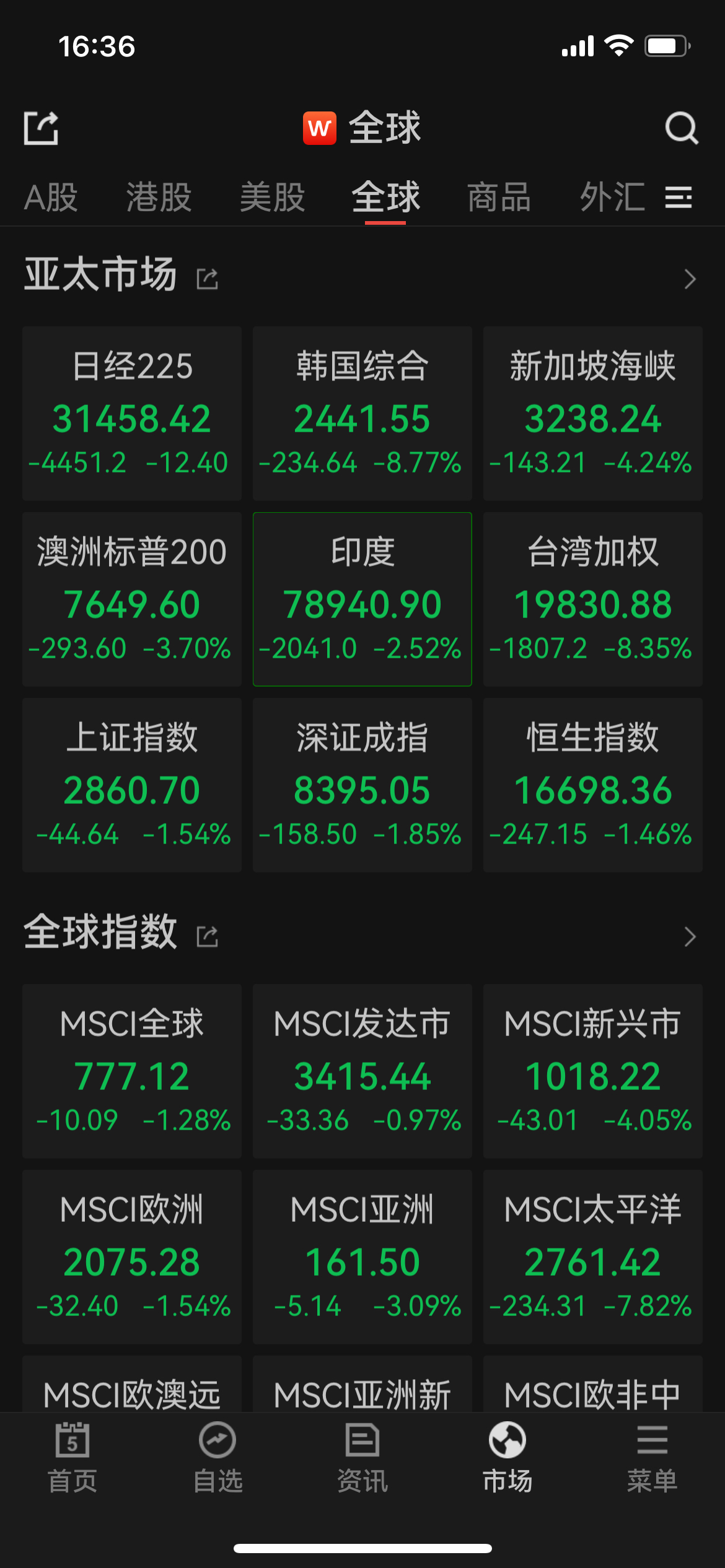Open the search magnifier icon
The width and height of the screenshot is (725, 1568).
(x=682, y=128)
